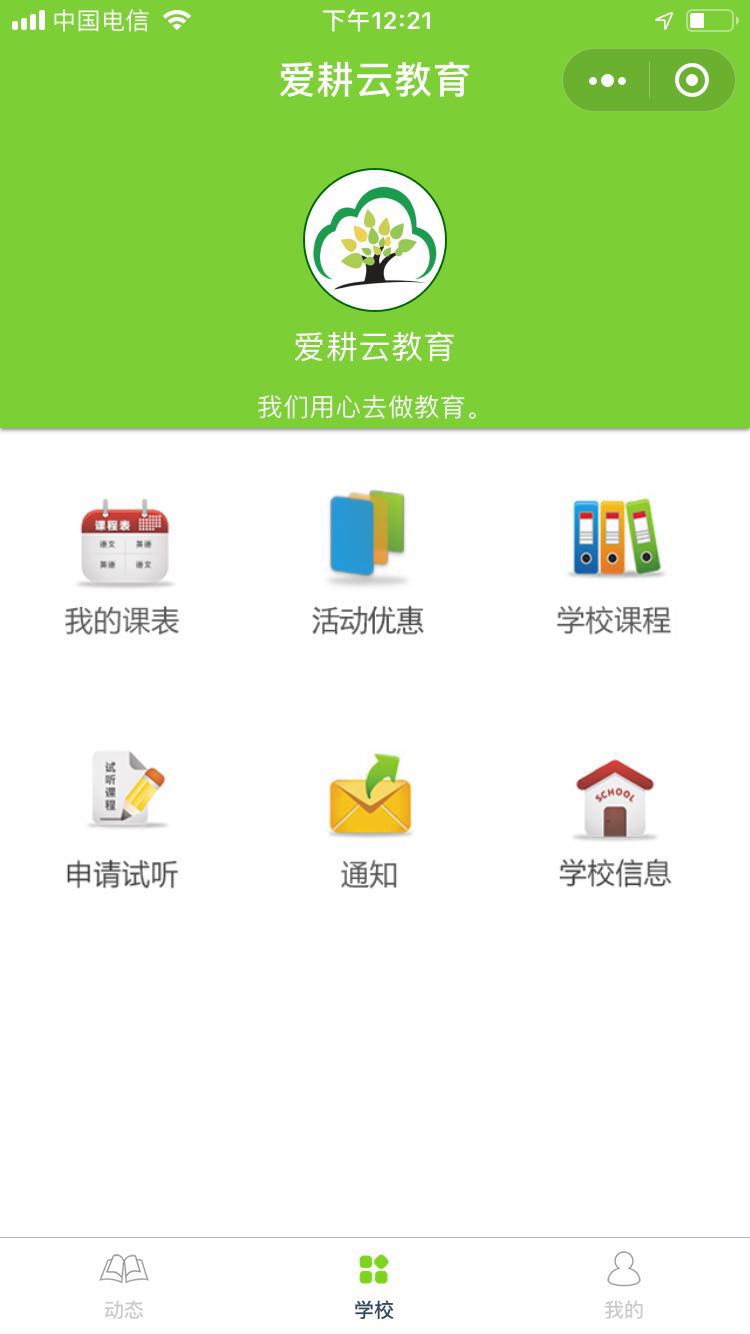Select the 学校 tab
Viewport: 750px width, 1334px height.
tap(374, 1286)
